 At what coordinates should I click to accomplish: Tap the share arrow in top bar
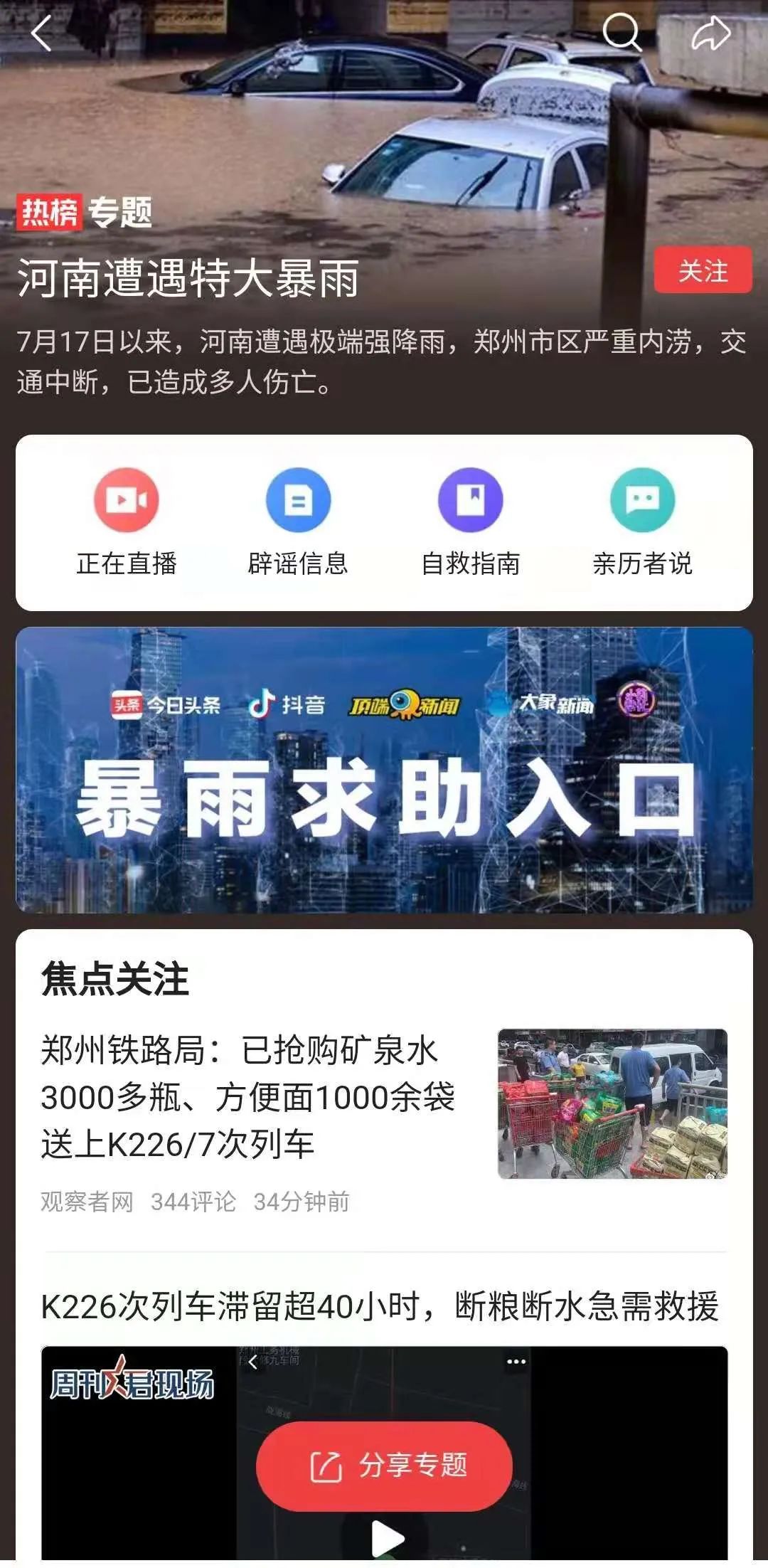click(711, 33)
